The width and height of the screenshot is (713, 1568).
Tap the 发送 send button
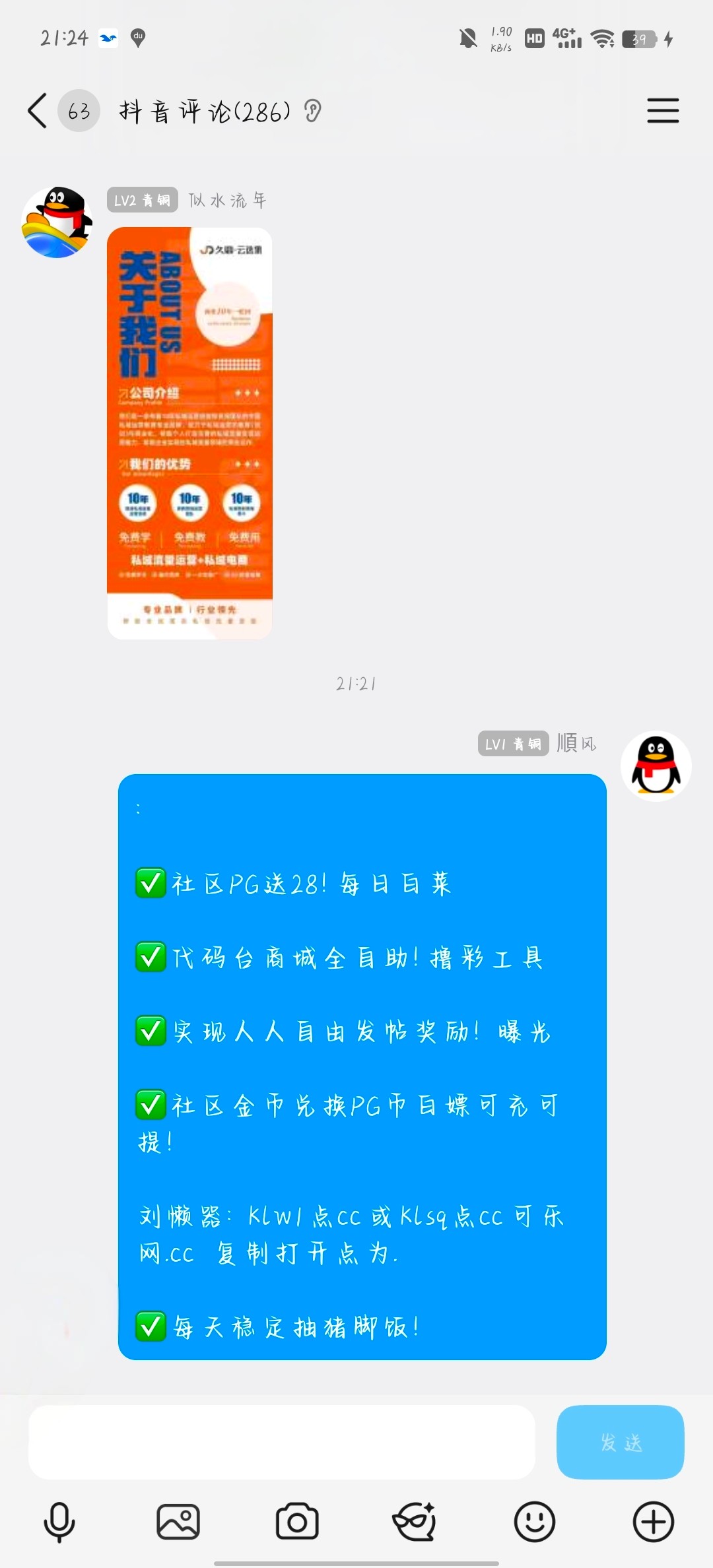pos(620,1442)
